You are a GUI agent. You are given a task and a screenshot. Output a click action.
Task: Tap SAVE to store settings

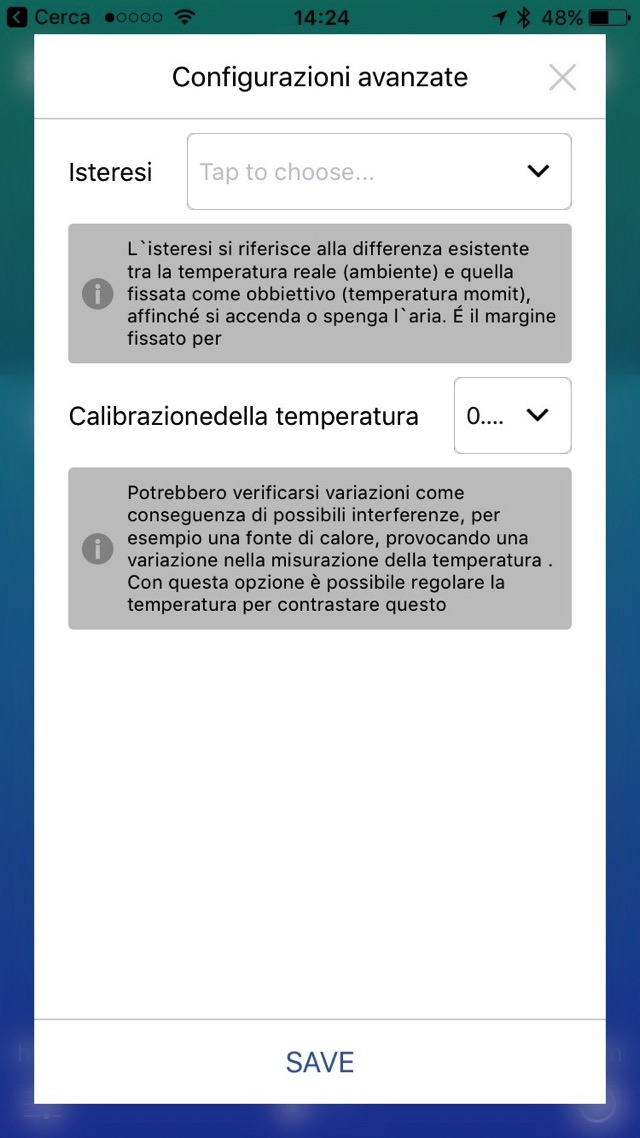(320, 1062)
